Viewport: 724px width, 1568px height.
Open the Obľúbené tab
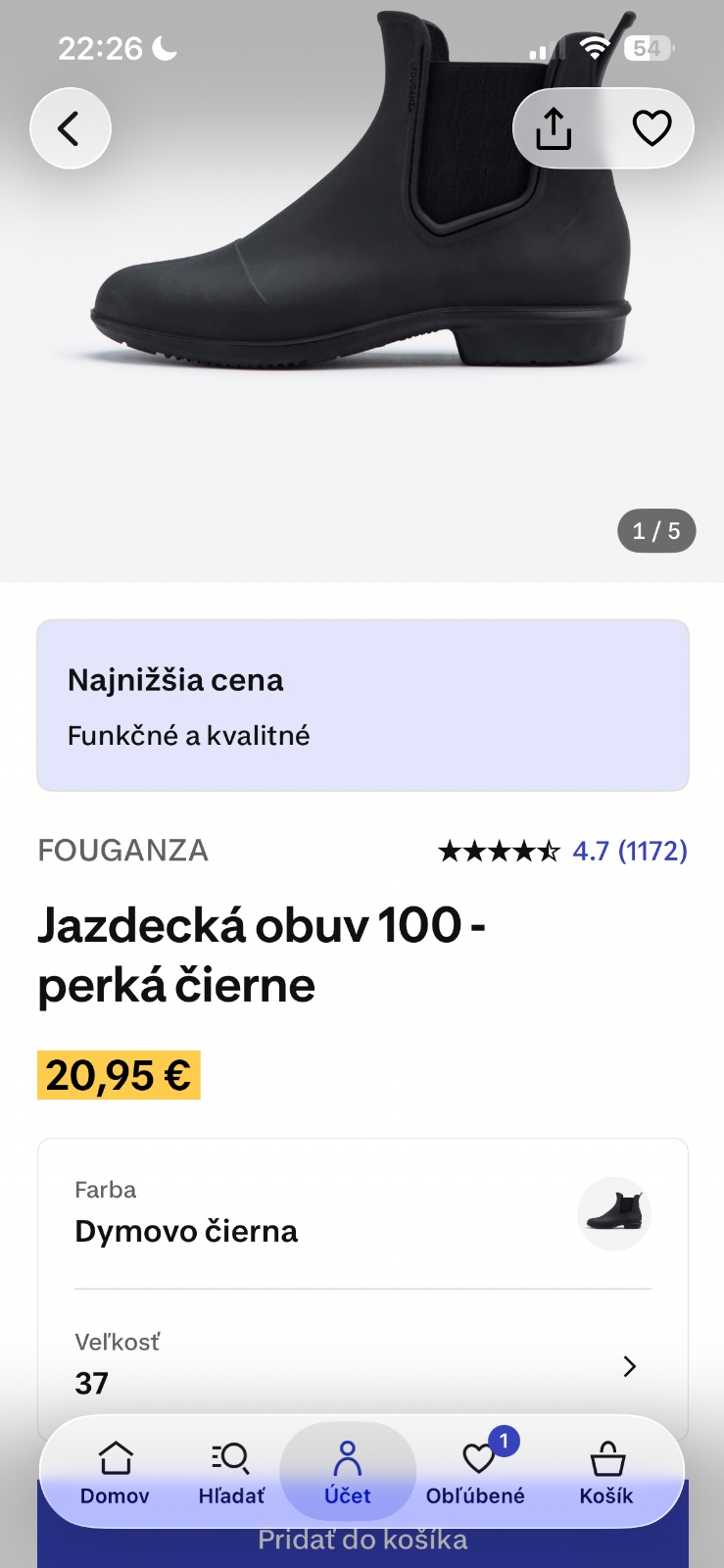pyautogui.click(x=475, y=1473)
